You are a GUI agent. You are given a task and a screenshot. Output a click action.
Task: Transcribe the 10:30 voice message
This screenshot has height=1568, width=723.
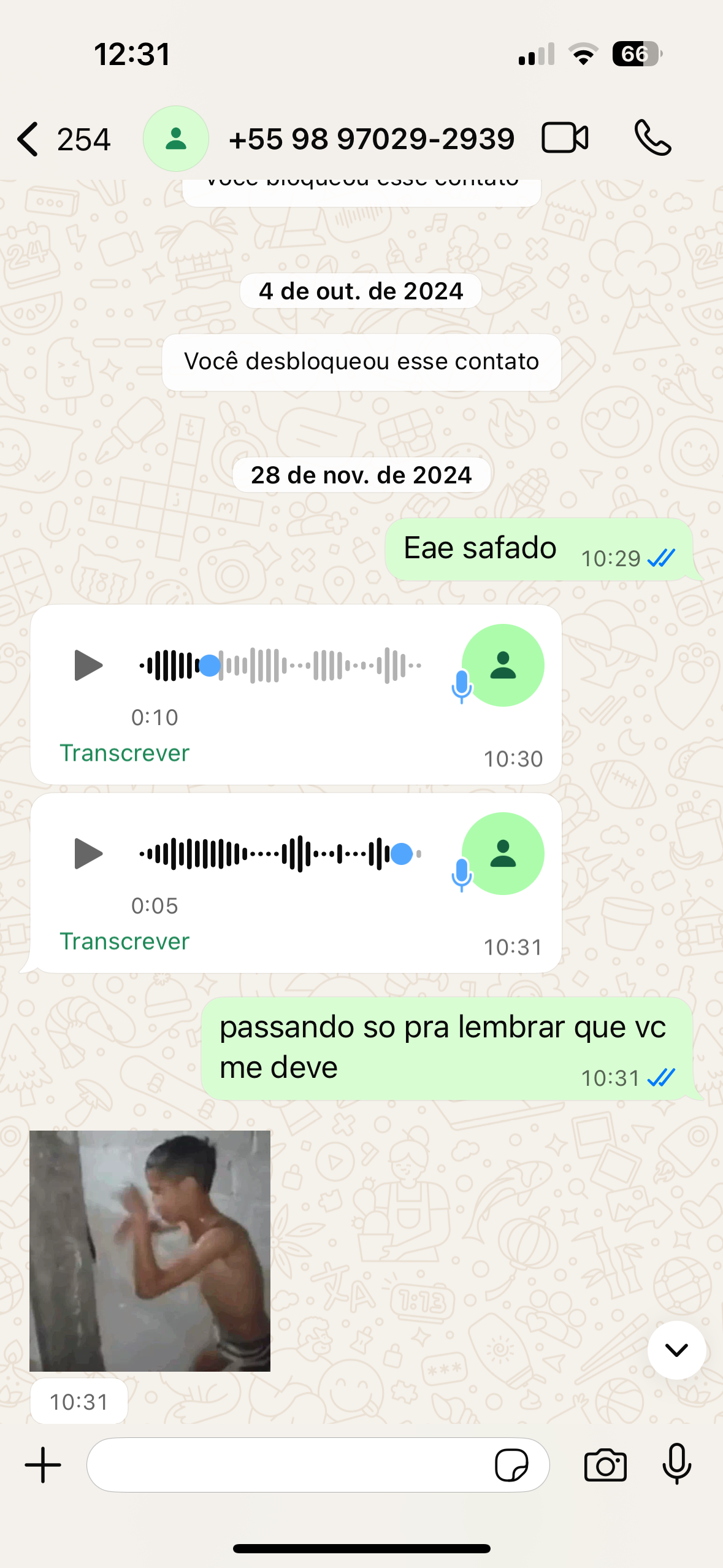tap(124, 753)
